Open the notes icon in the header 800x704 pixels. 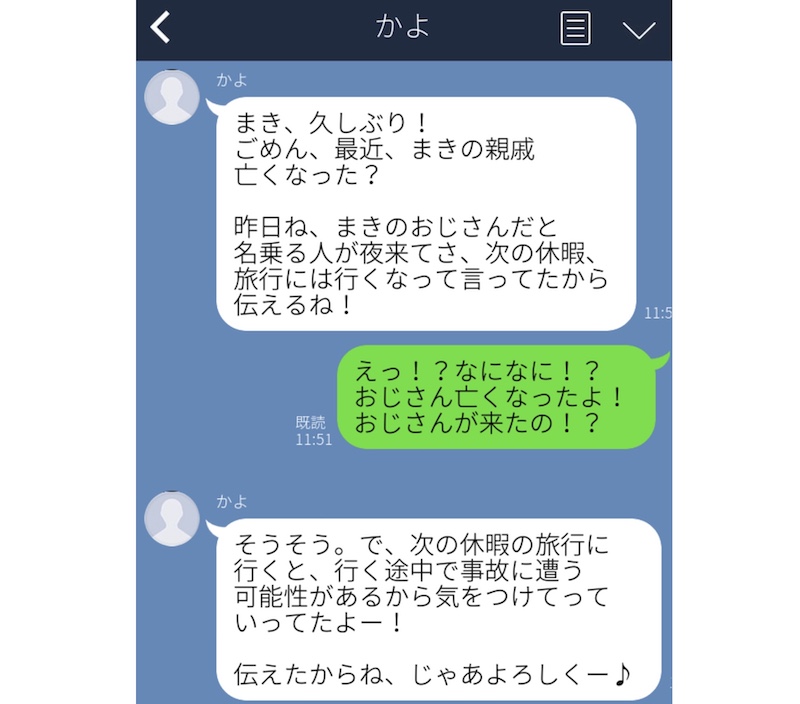coord(574,28)
